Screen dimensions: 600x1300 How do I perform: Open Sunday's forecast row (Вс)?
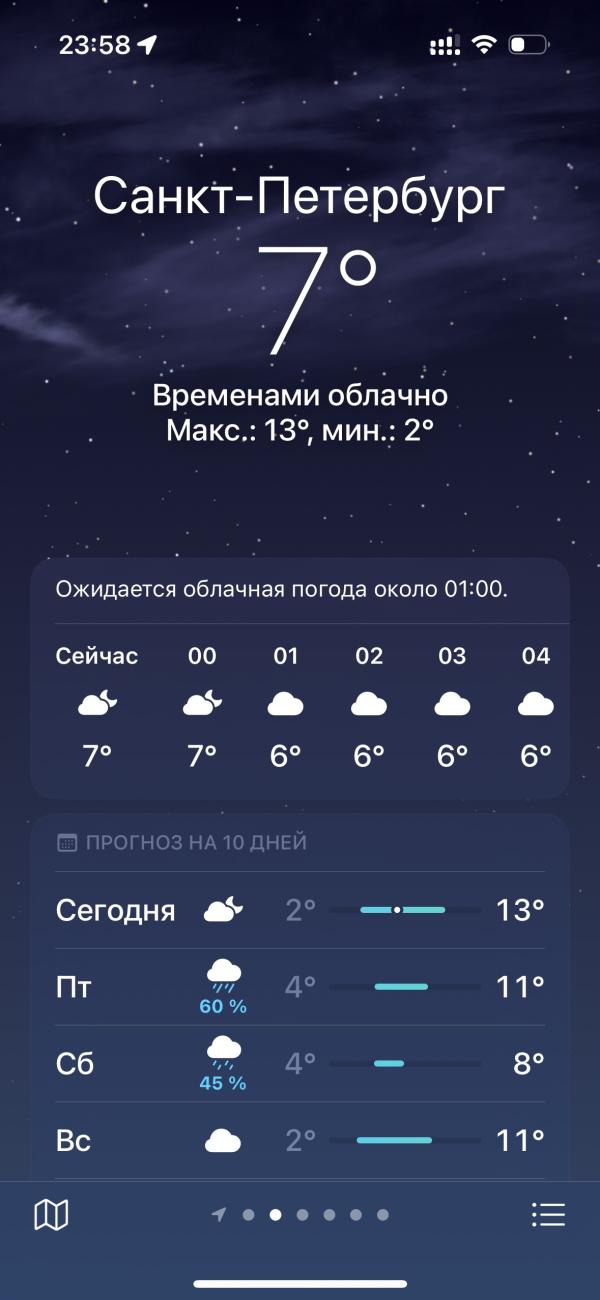300,1140
